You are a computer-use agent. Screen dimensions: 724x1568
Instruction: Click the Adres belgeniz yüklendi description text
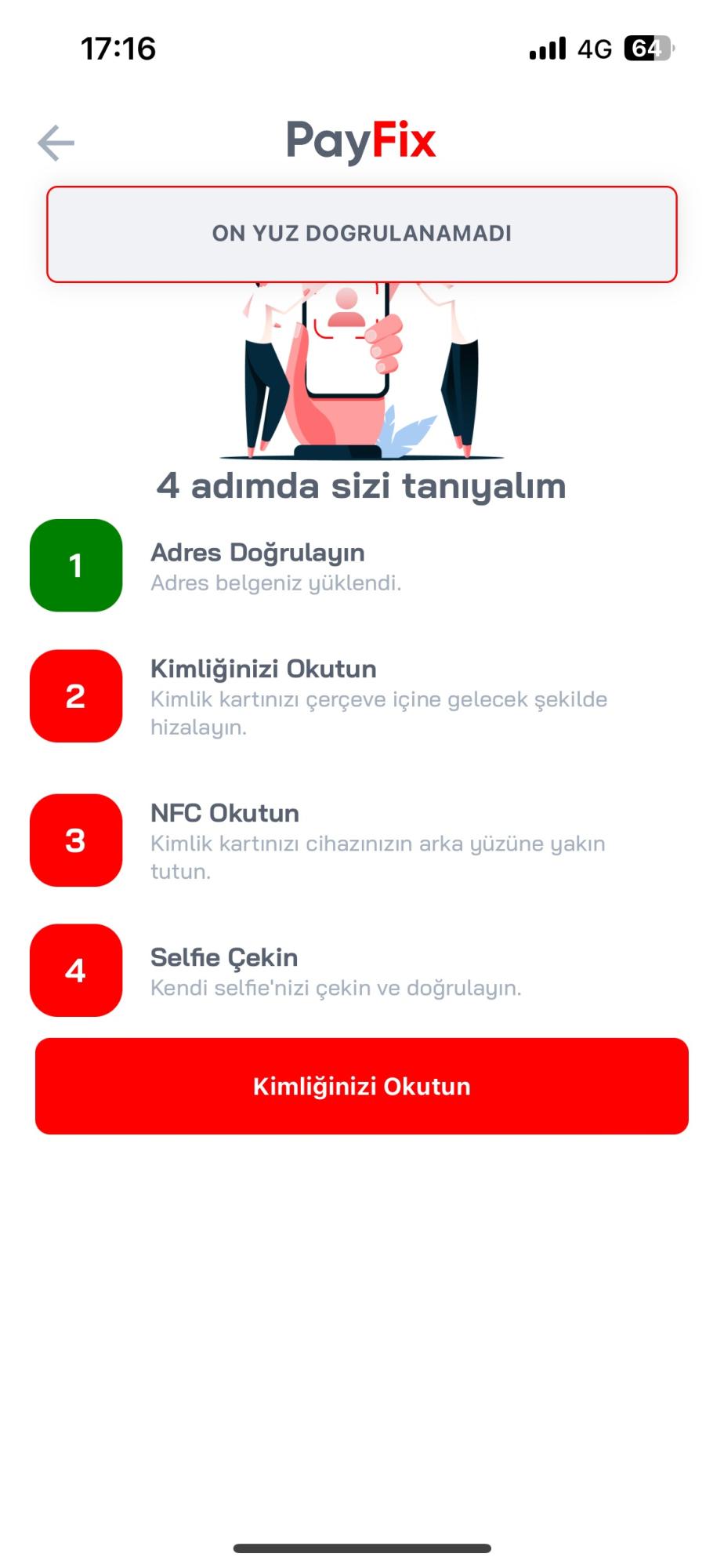point(276,583)
